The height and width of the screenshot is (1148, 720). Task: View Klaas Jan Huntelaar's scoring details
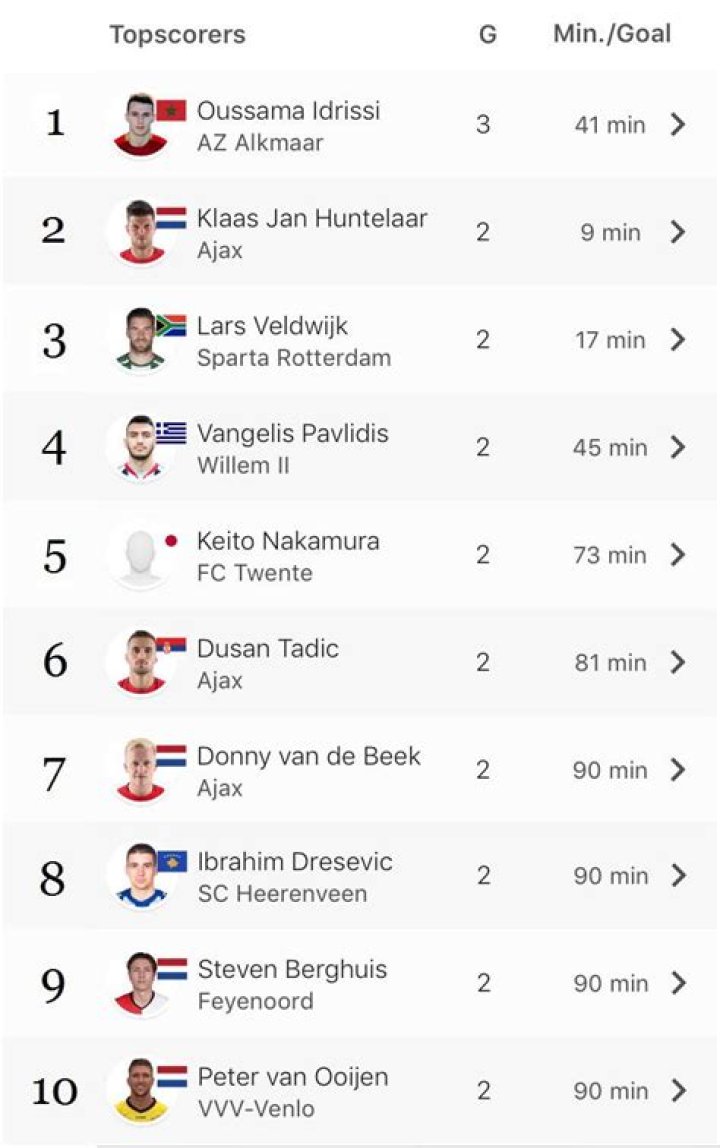360,232
